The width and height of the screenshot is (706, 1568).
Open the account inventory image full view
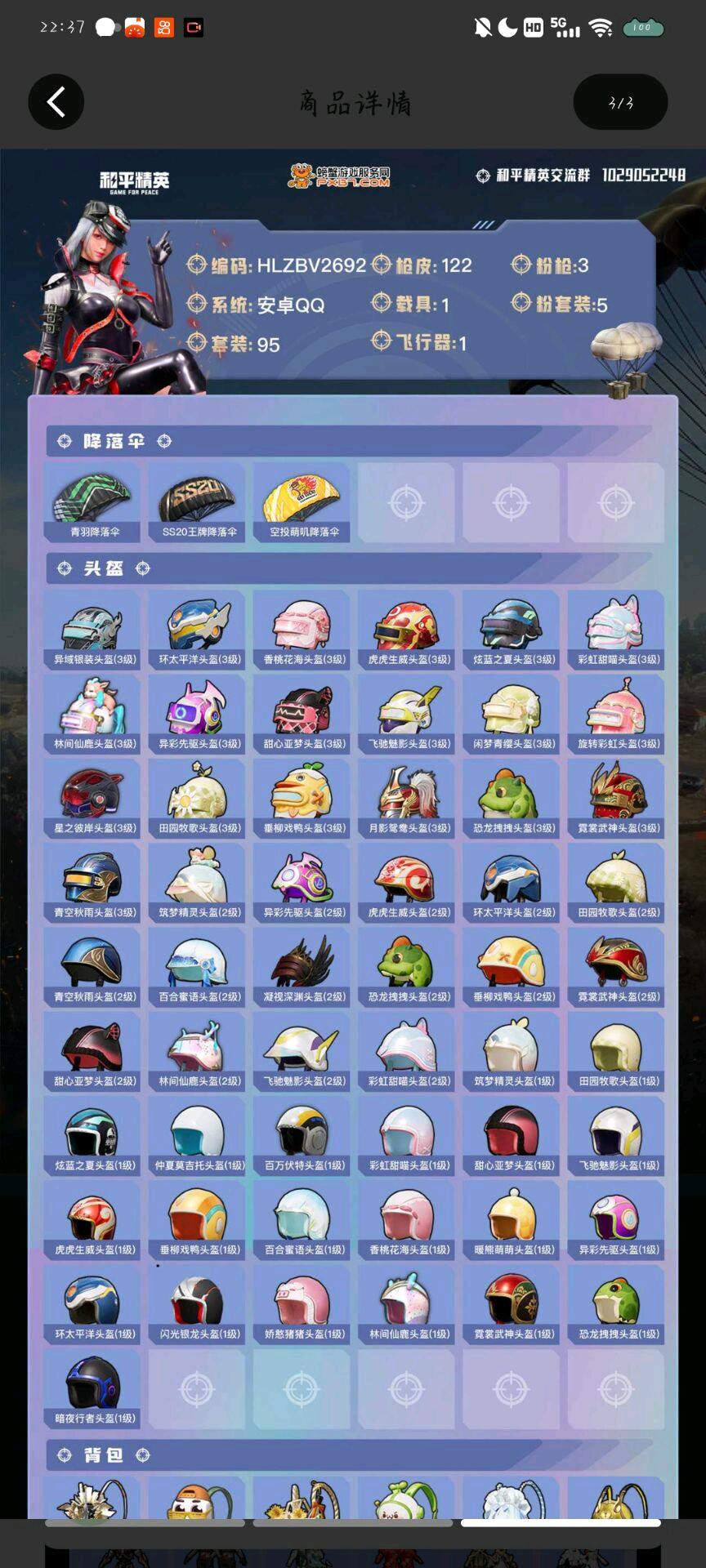pyautogui.click(x=353, y=817)
